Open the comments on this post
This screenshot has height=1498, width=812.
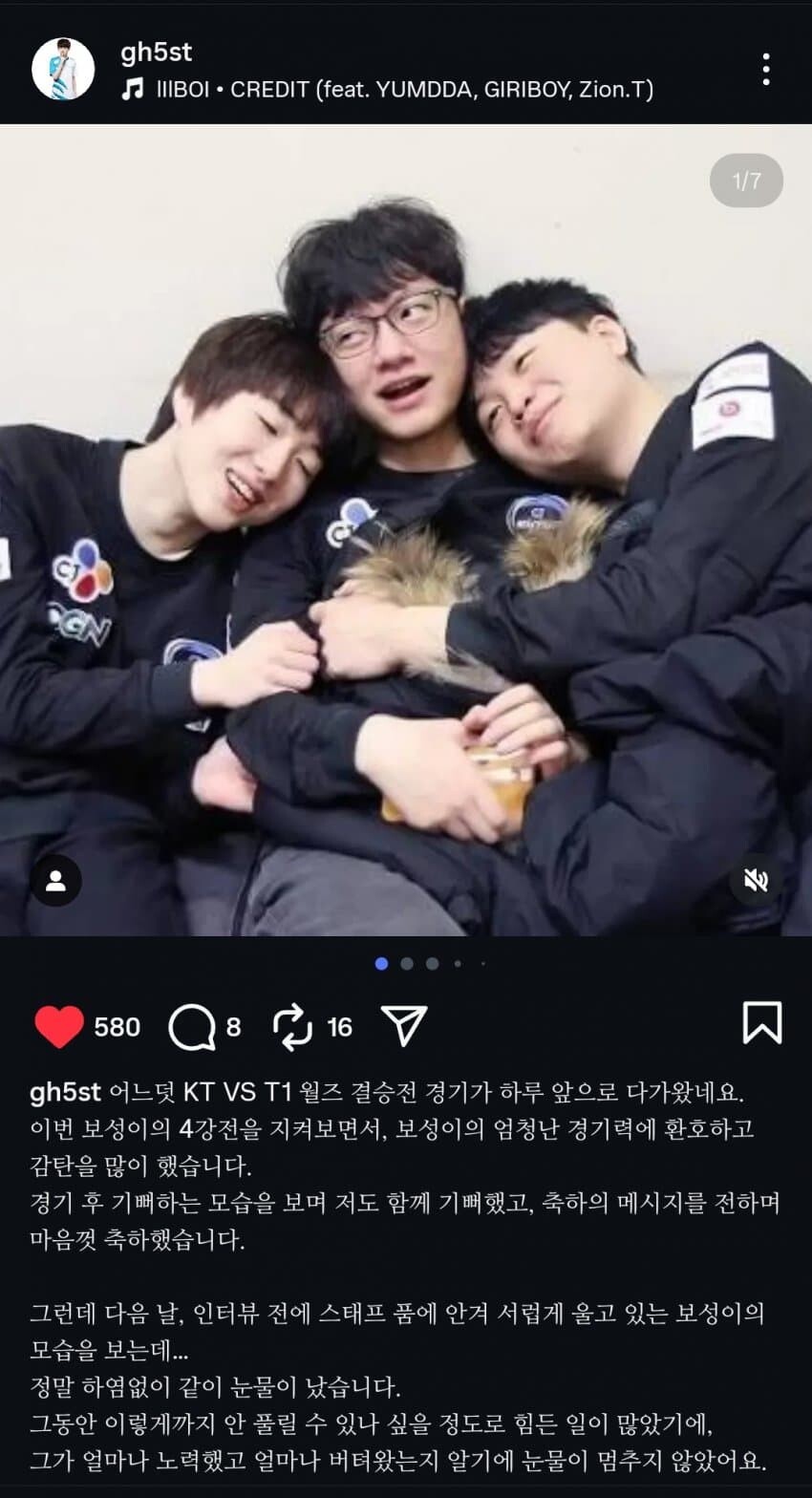(x=192, y=1027)
